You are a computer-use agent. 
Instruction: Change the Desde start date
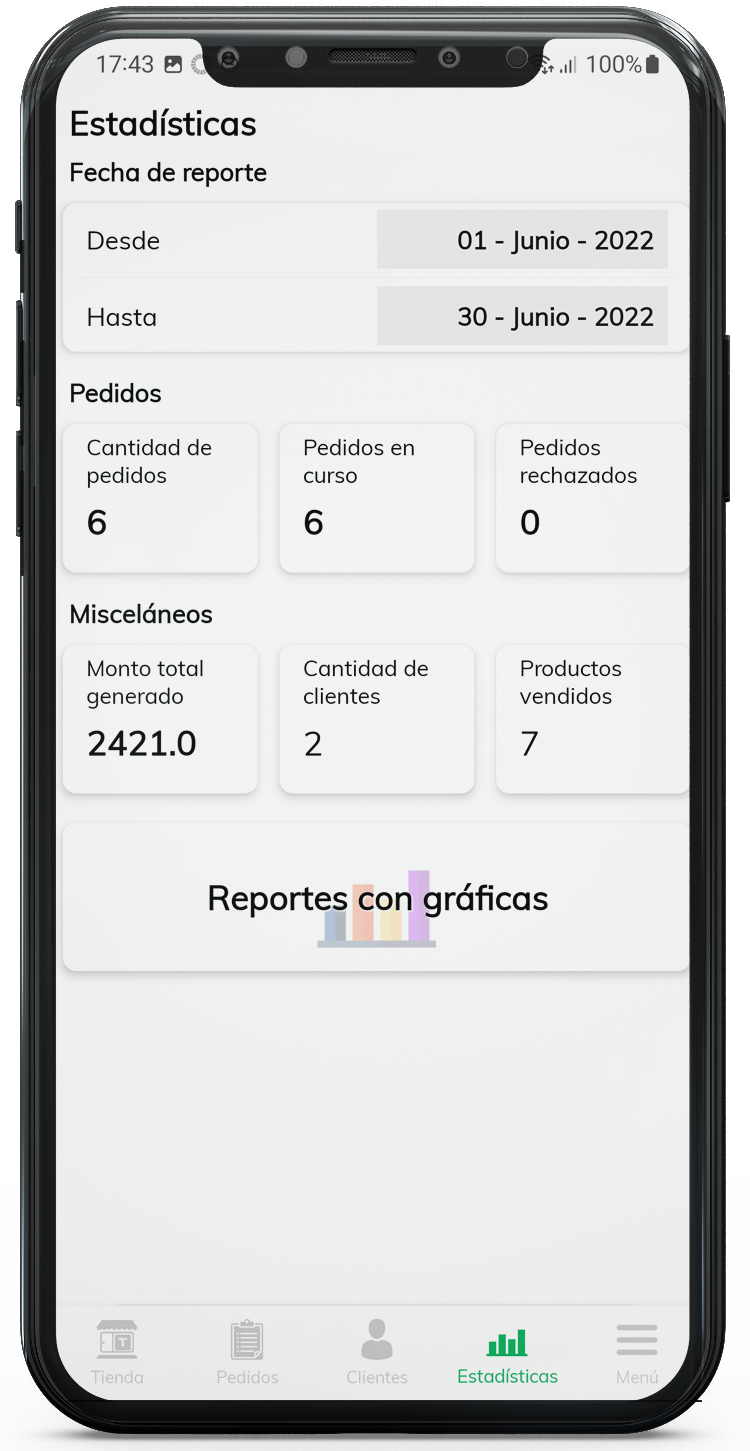point(521,240)
